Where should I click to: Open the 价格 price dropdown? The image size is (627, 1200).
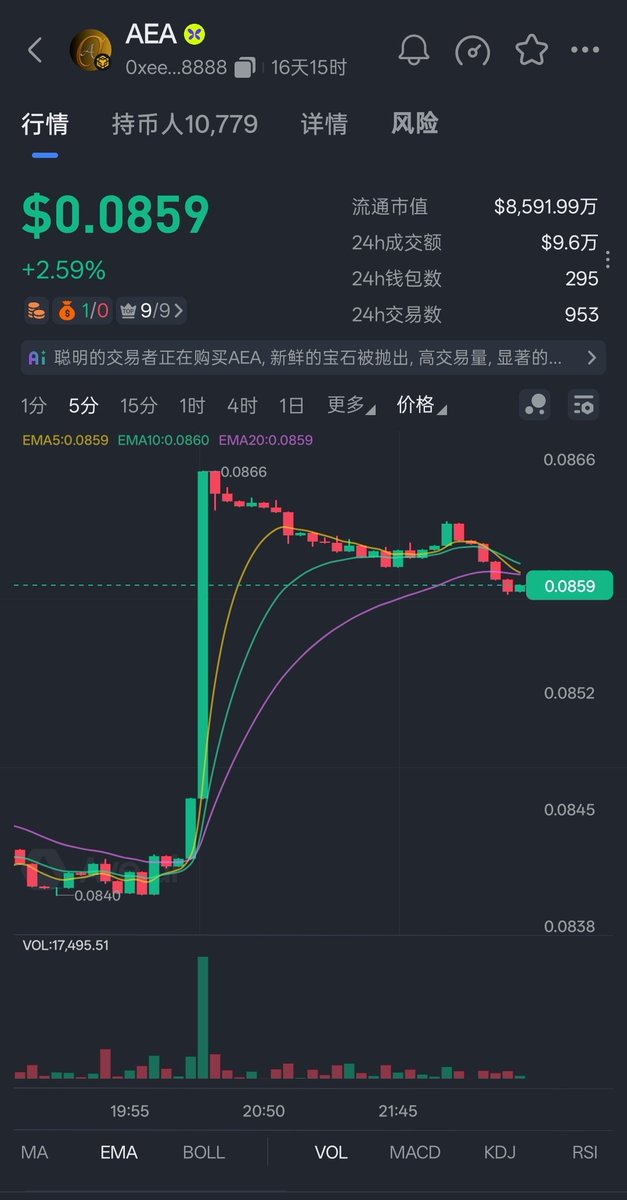tap(421, 405)
